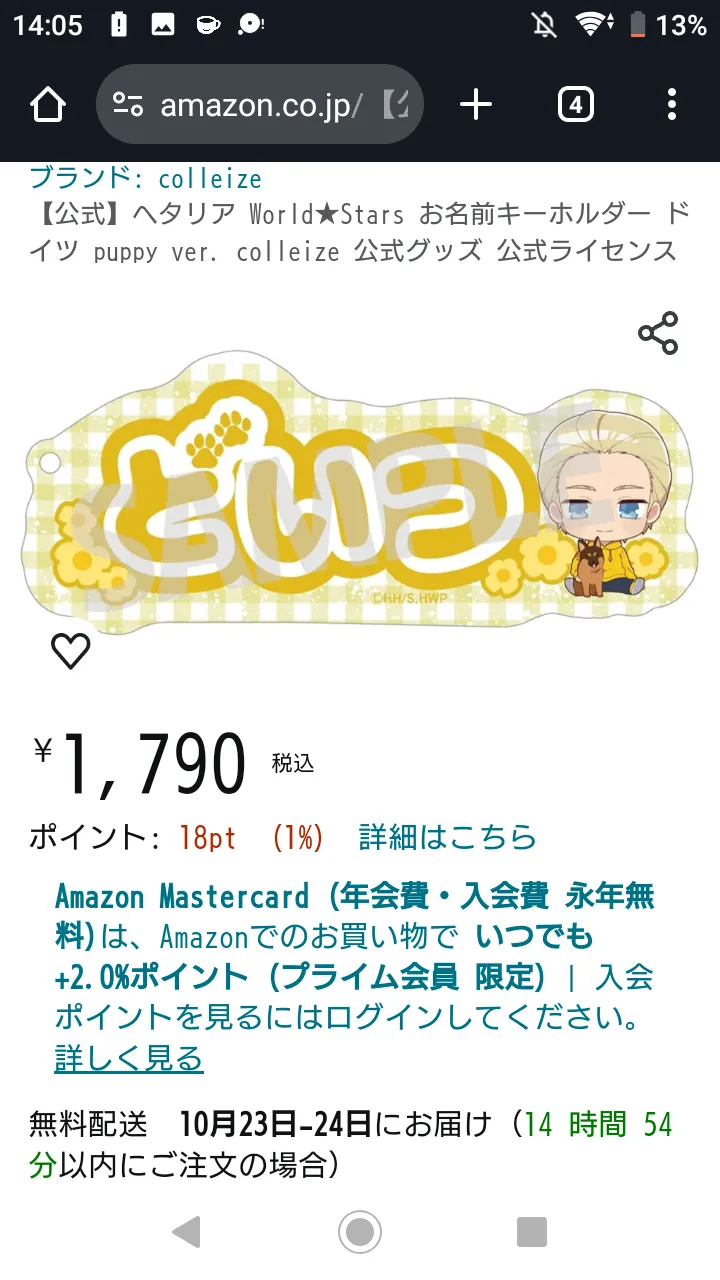Open the 詳細はこちら points details link
This screenshot has width=720, height=1280.
[448, 837]
